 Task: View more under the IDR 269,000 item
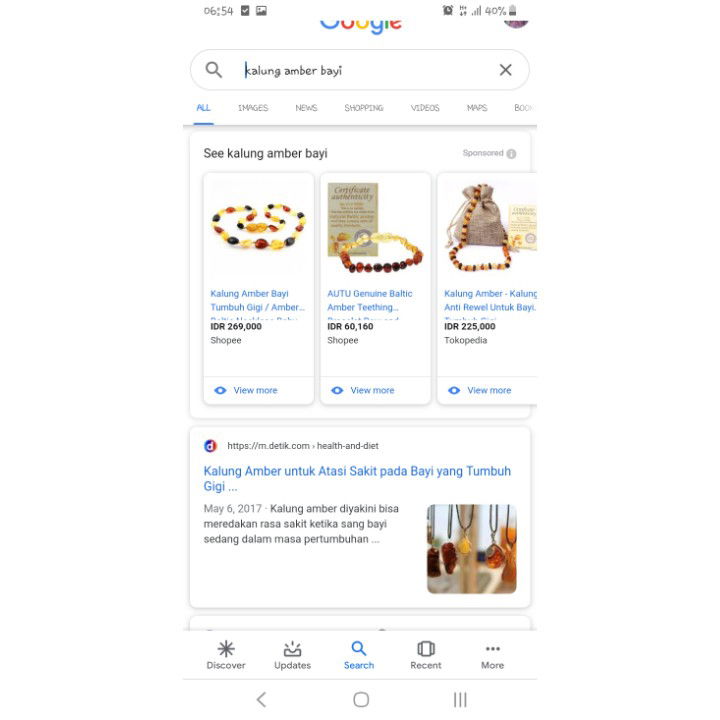click(246, 390)
